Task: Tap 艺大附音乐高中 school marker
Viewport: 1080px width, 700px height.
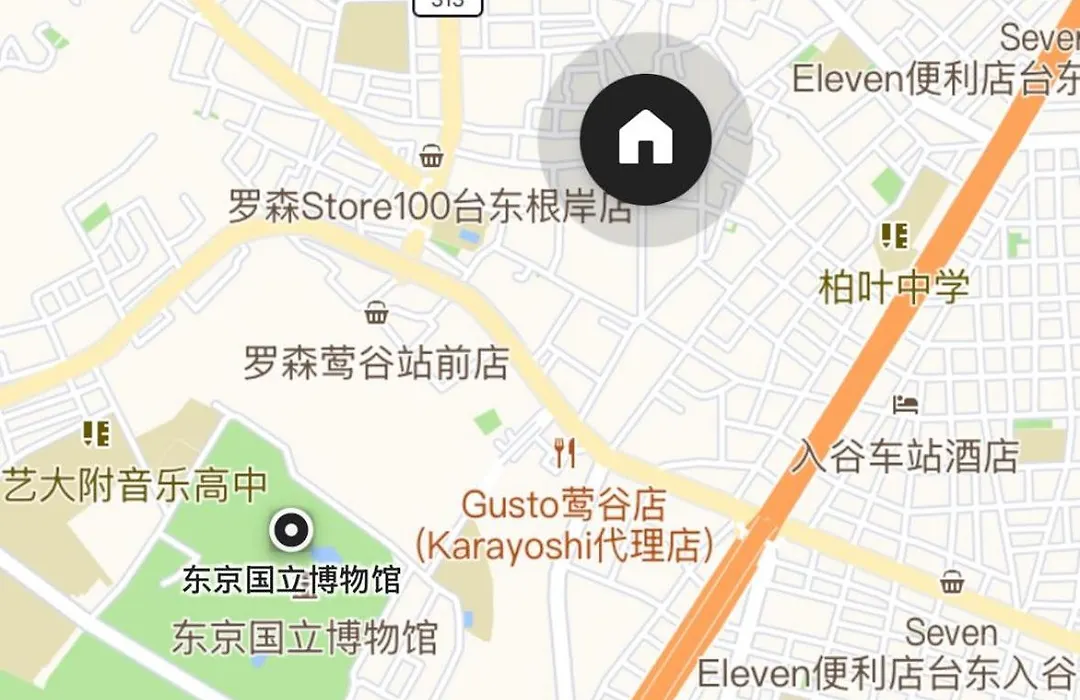Action: pos(96,434)
